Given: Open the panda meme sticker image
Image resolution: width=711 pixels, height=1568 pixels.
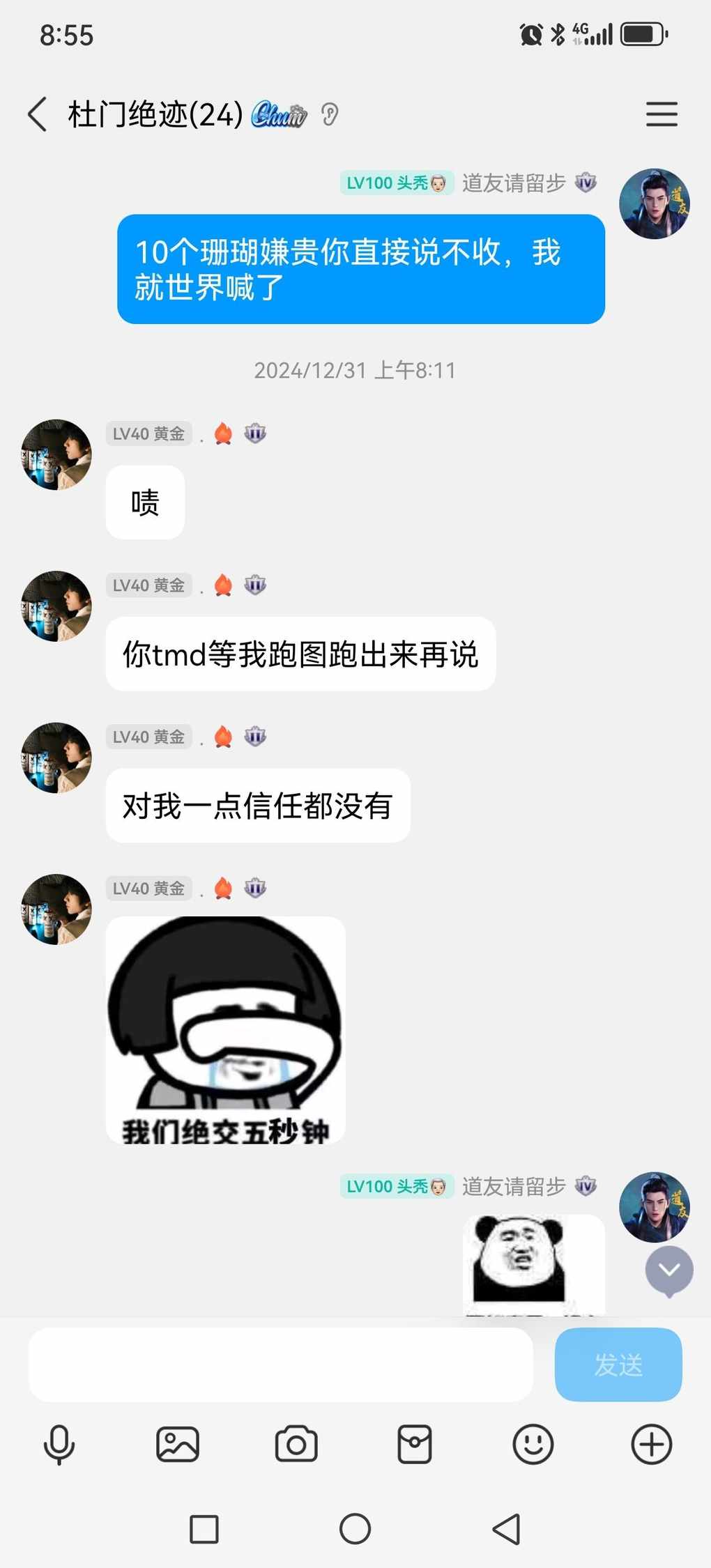Looking at the screenshot, I should 533,1264.
